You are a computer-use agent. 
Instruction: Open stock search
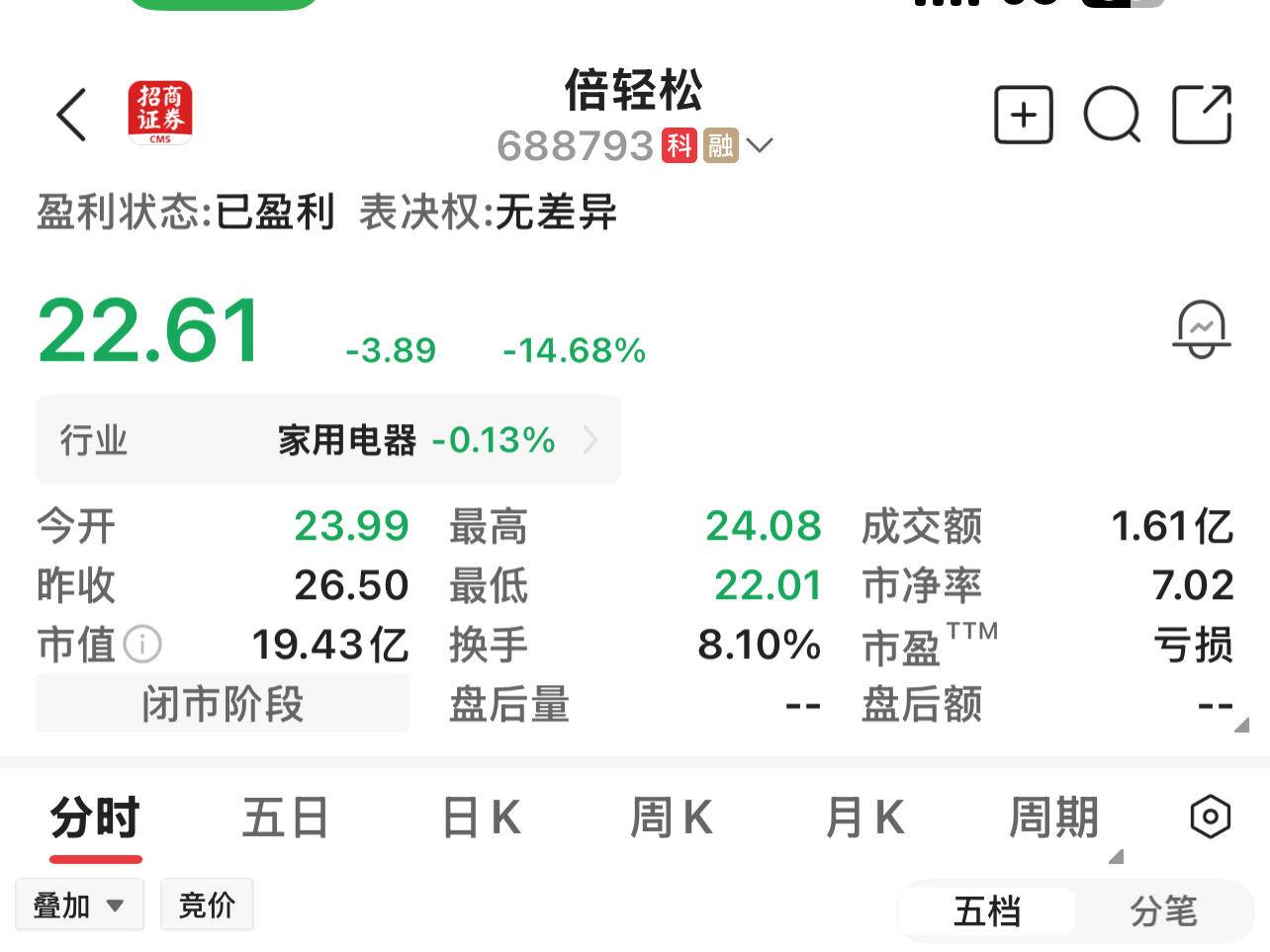pyautogui.click(x=1112, y=115)
